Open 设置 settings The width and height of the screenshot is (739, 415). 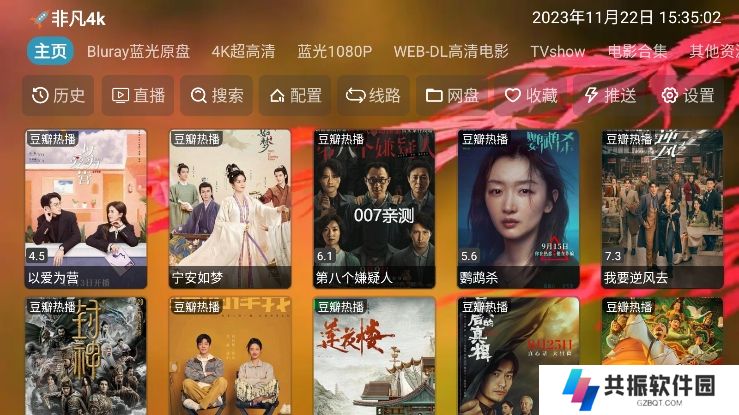click(x=688, y=96)
